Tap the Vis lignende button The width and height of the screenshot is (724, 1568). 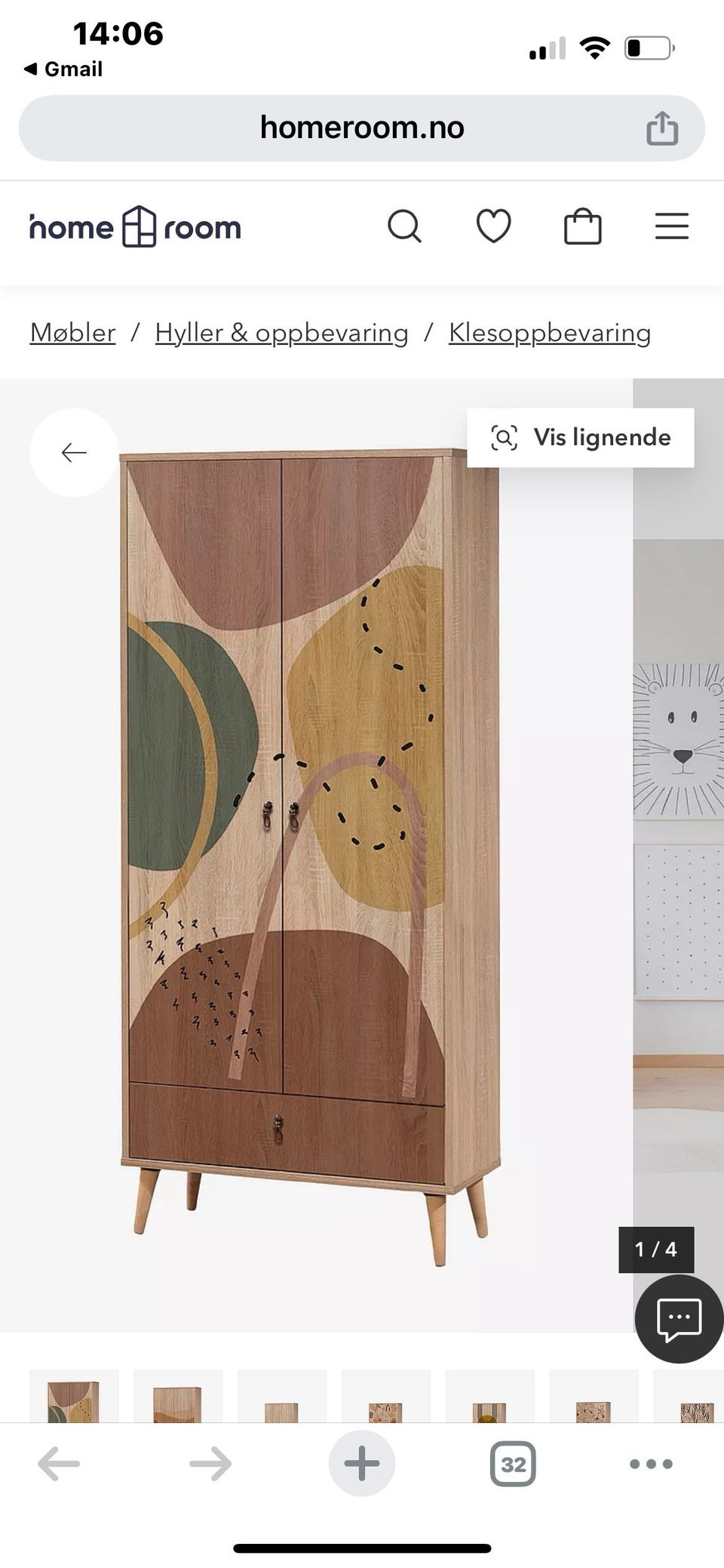[581, 437]
